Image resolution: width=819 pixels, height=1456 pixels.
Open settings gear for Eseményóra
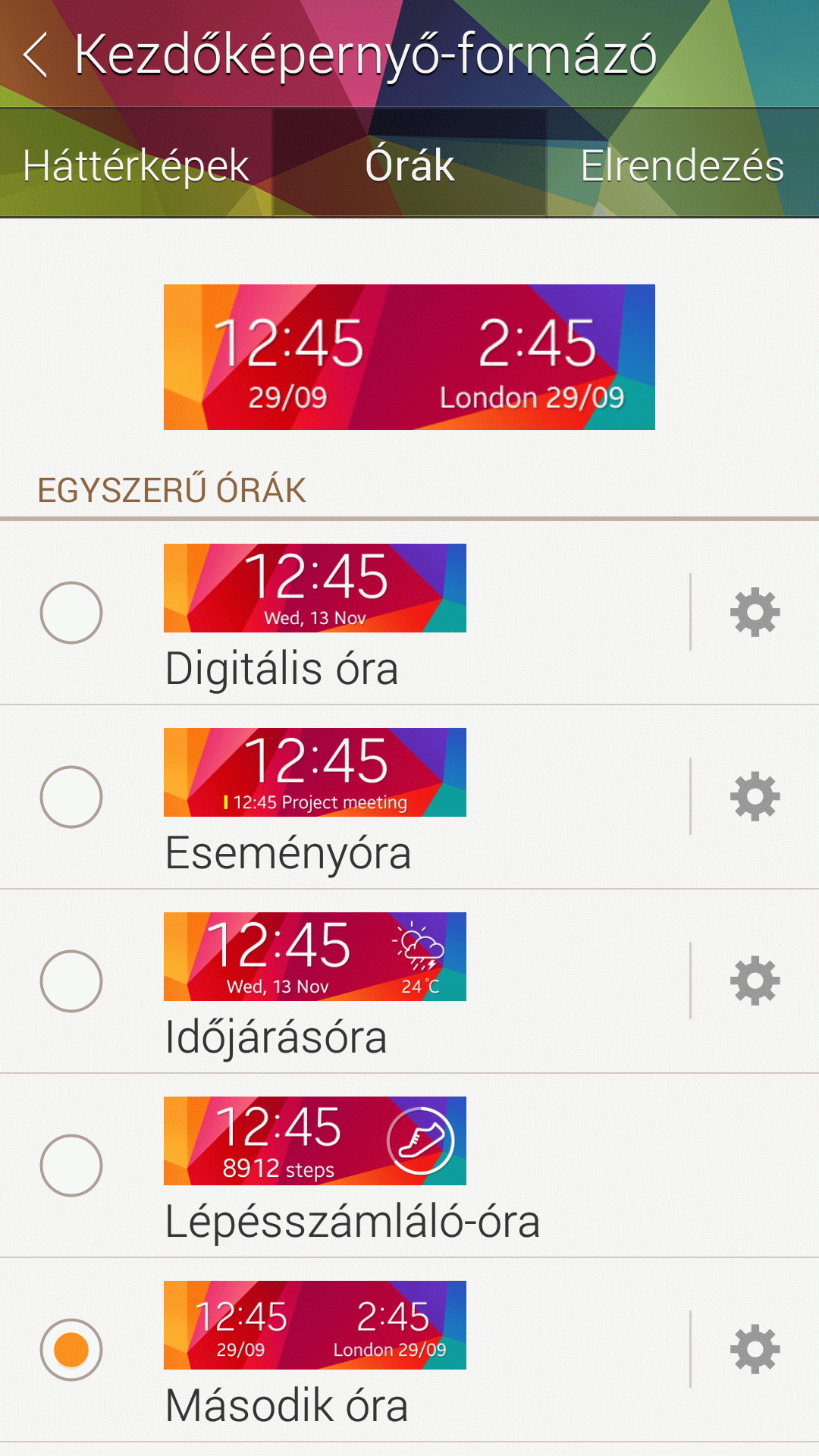[x=755, y=796]
